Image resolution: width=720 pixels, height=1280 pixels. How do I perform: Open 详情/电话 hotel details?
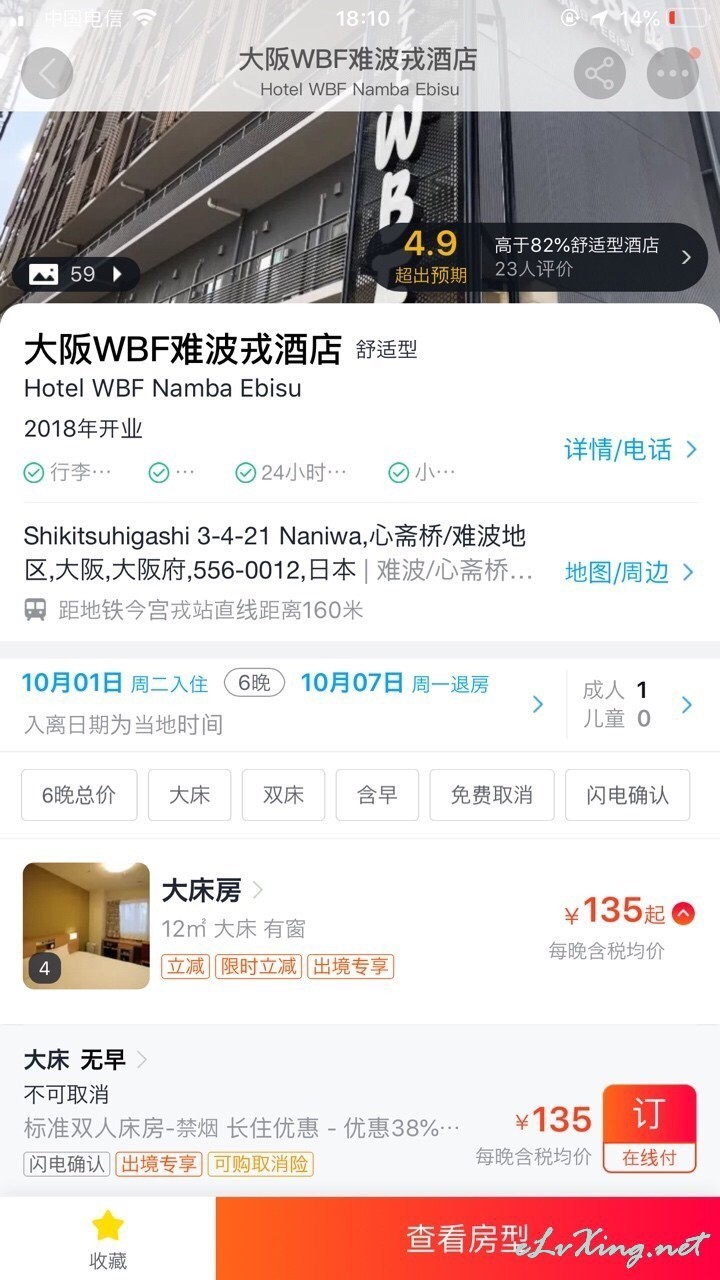(631, 450)
